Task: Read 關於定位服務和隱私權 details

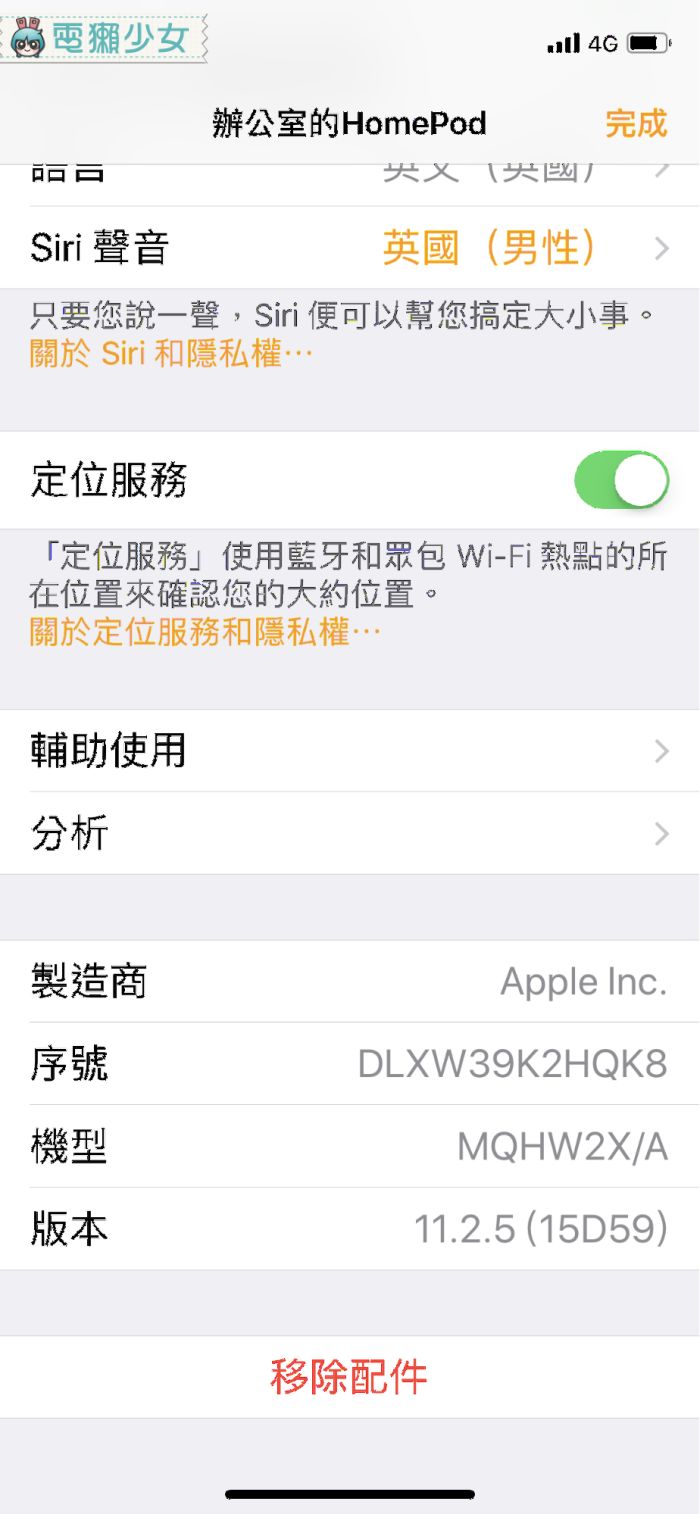Action: coord(205,632)
